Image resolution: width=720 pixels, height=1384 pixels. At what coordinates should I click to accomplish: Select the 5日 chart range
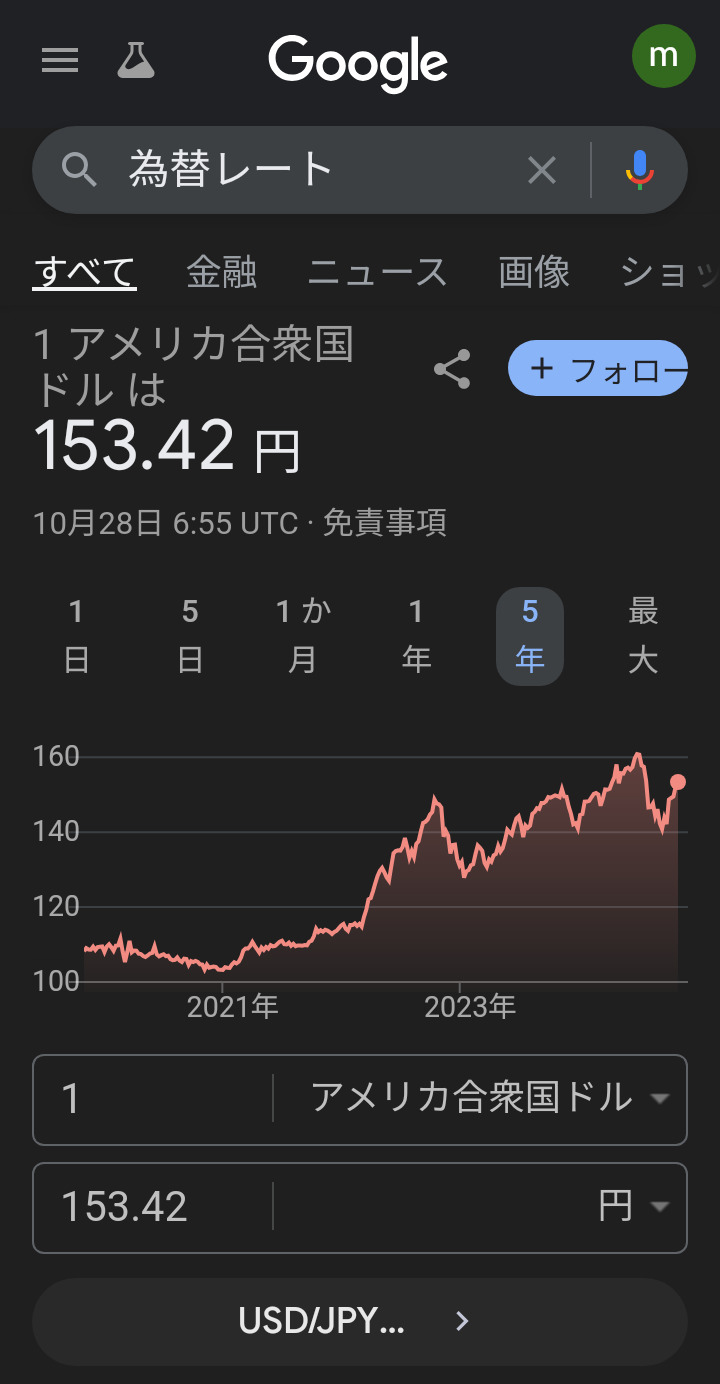click(190, 636)
